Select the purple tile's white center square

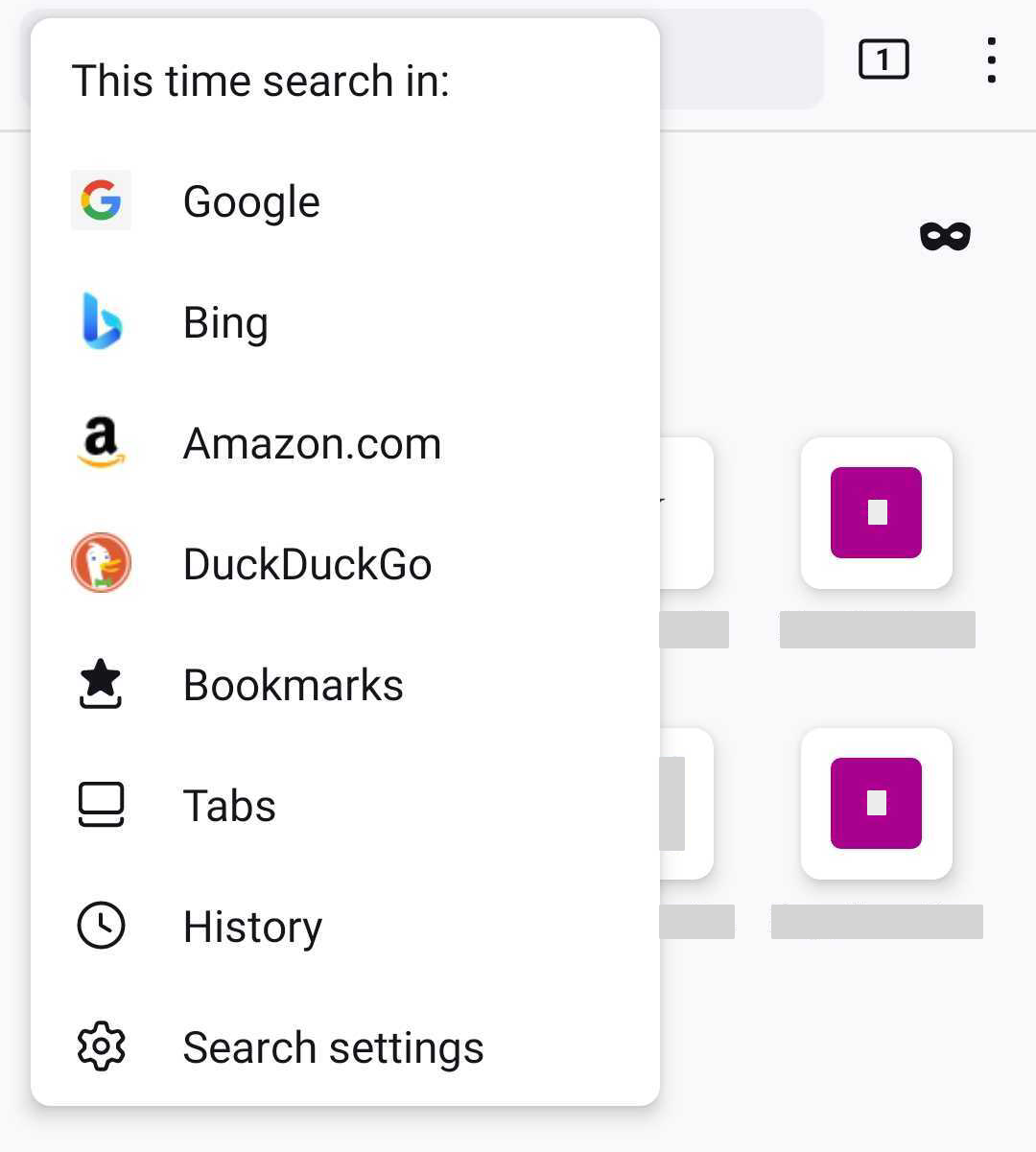(x=876, y=514)
